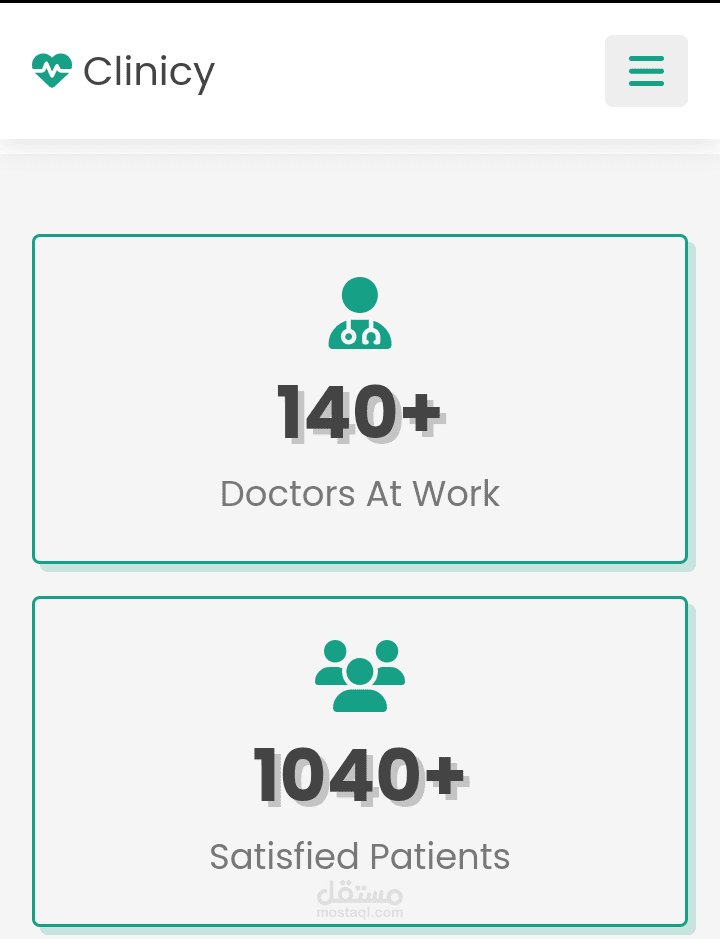
Task: Open the hamburger navigation menu
Action: tap(646, 71)
